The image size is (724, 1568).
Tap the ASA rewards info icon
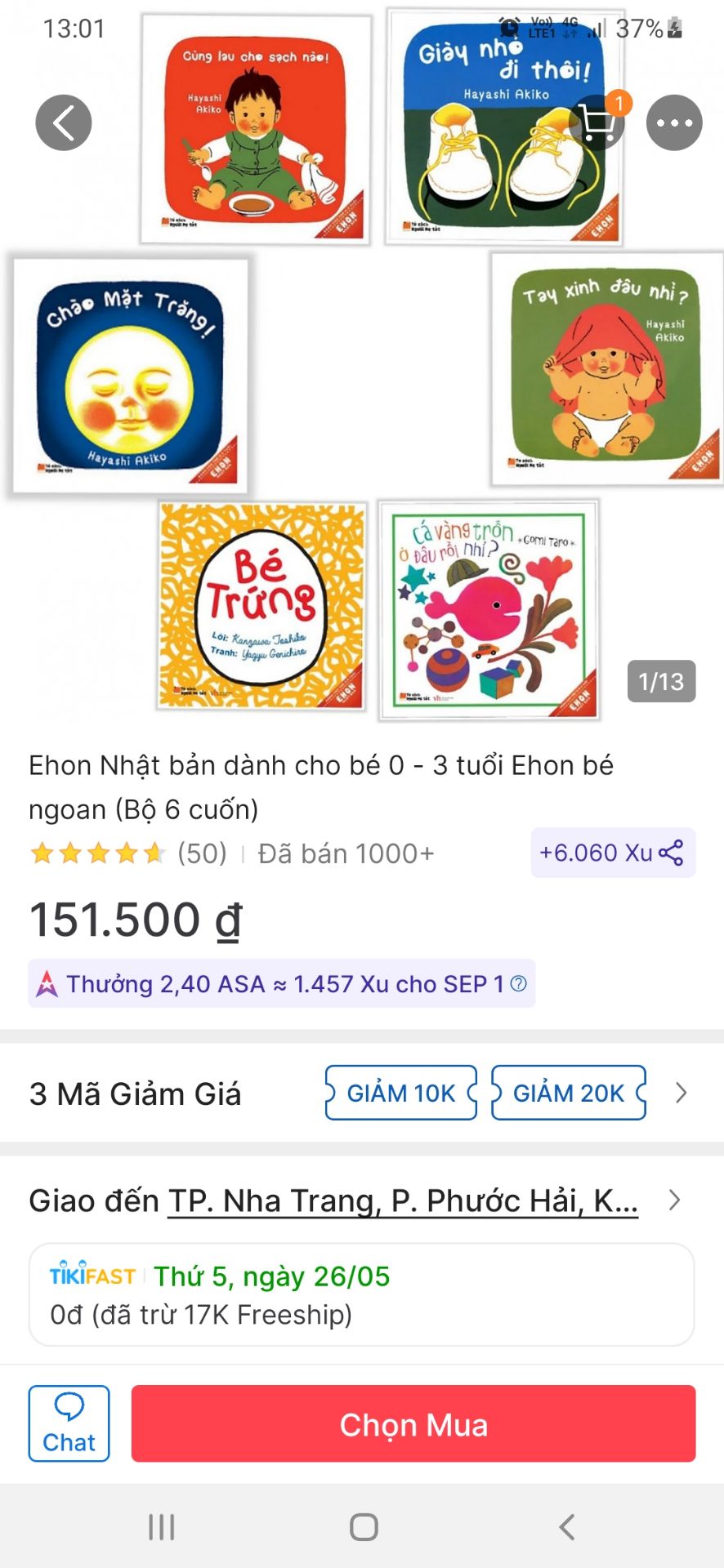pyautogui.click(x=516, y=984)
